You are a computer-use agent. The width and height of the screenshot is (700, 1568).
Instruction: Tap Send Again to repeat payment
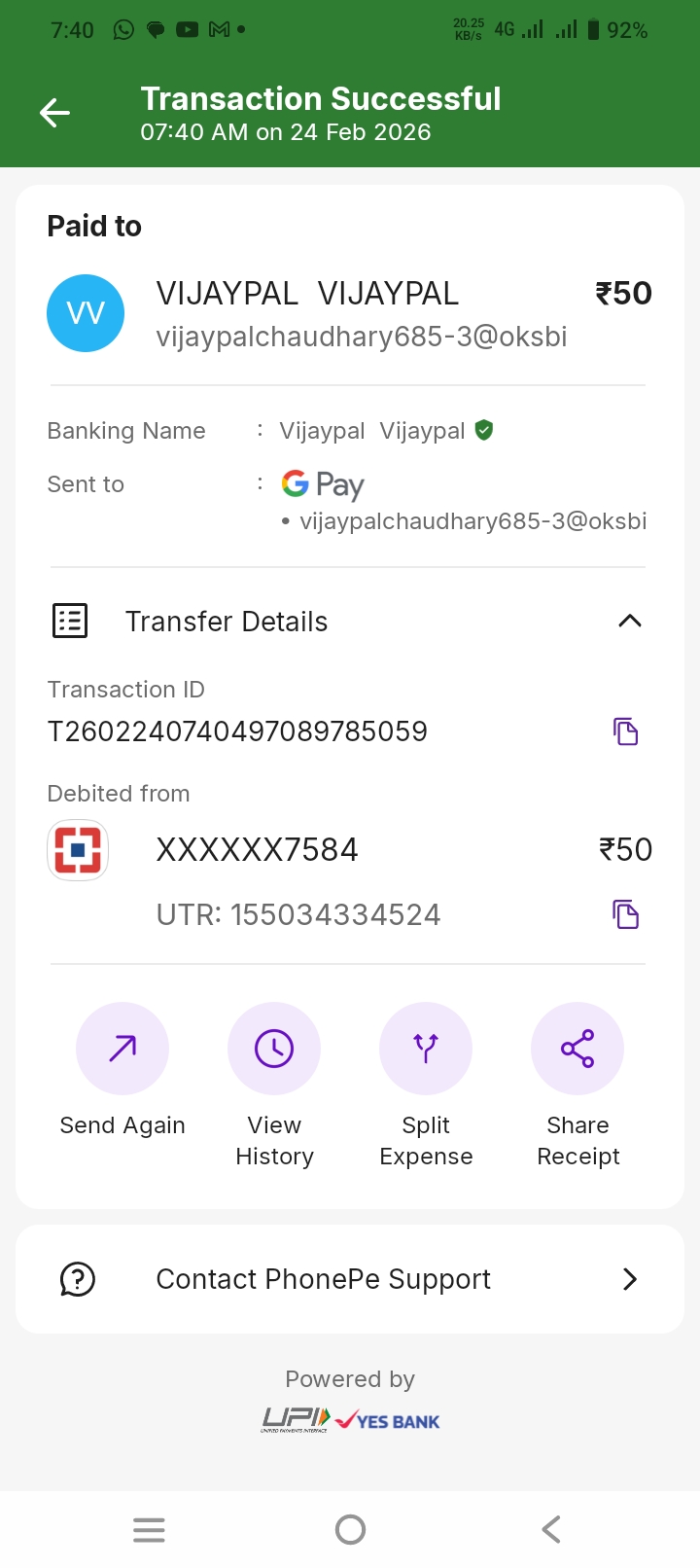tap(122, 1050)
